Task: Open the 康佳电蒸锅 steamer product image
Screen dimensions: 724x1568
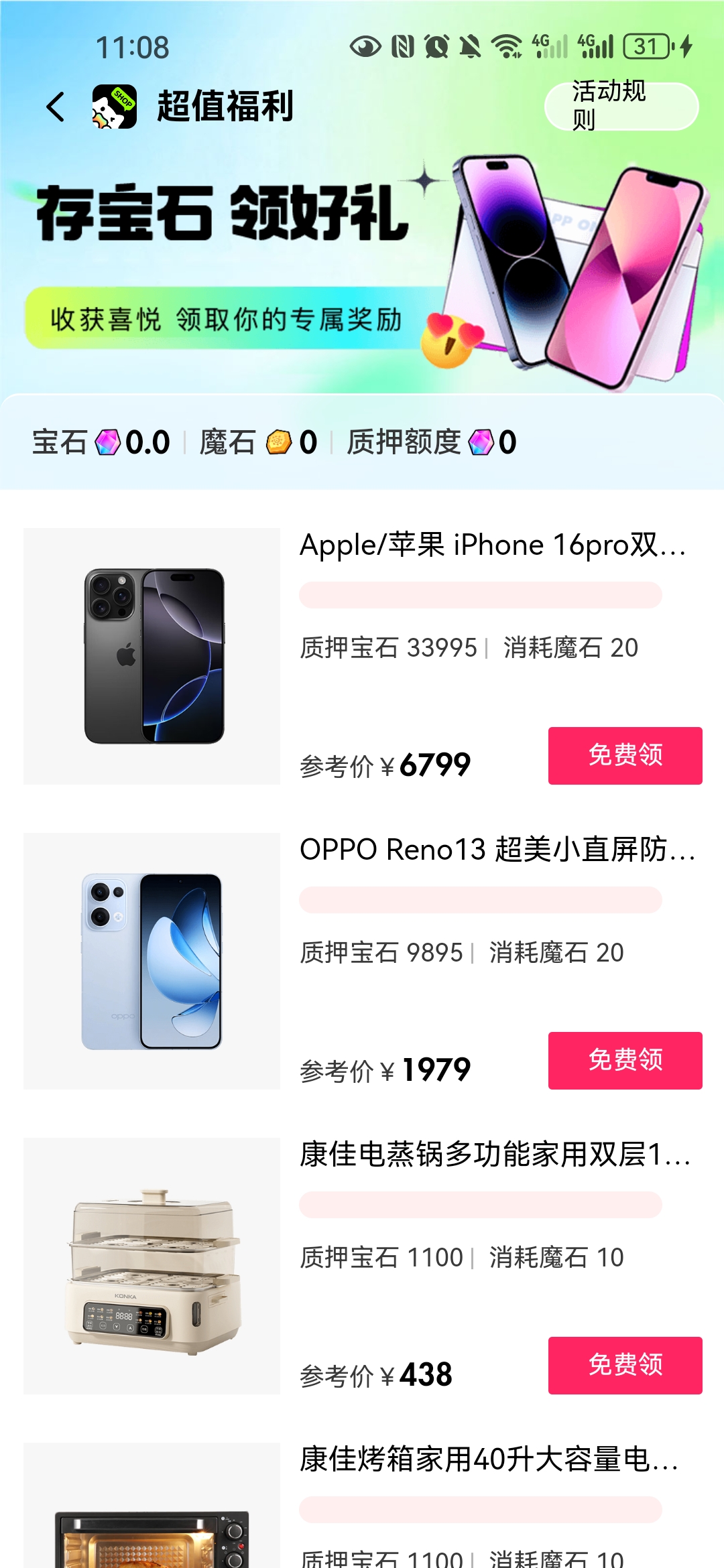Action: pyautogui.click(x=152, y=1266)
